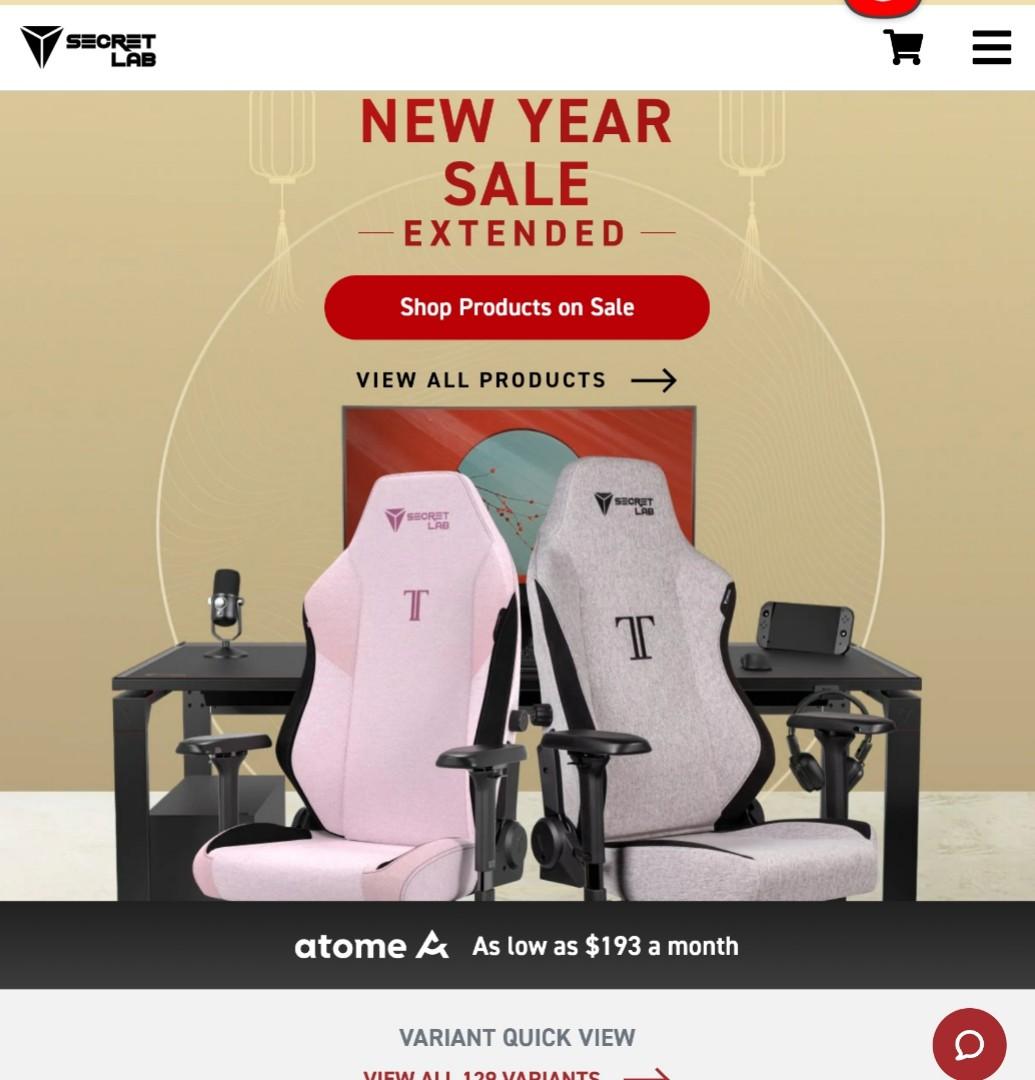Open the shopping cart
Image resolution: width=1035 pixels, height=1080 pixels.
click(902, 47)
